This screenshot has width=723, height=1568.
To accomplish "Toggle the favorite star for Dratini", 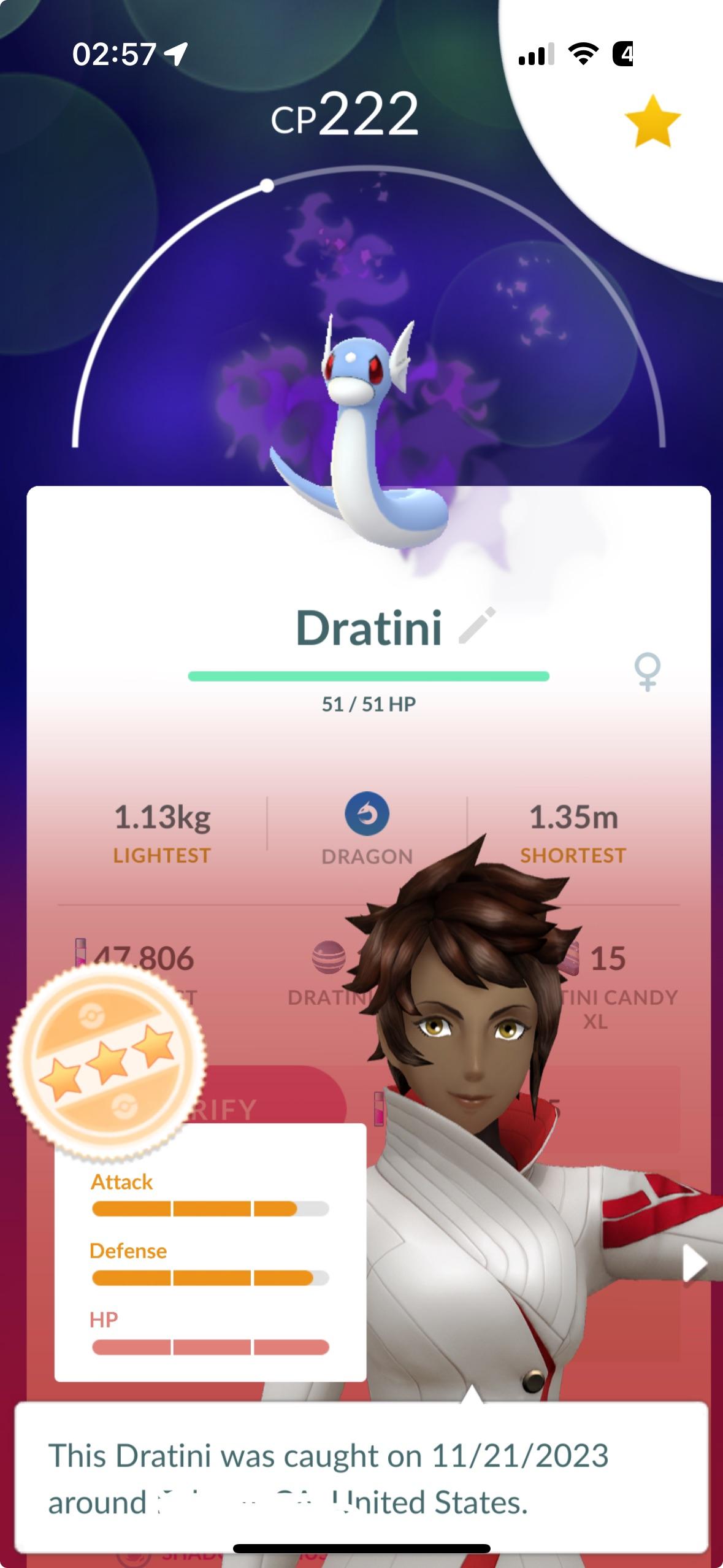I will (652, 122).
